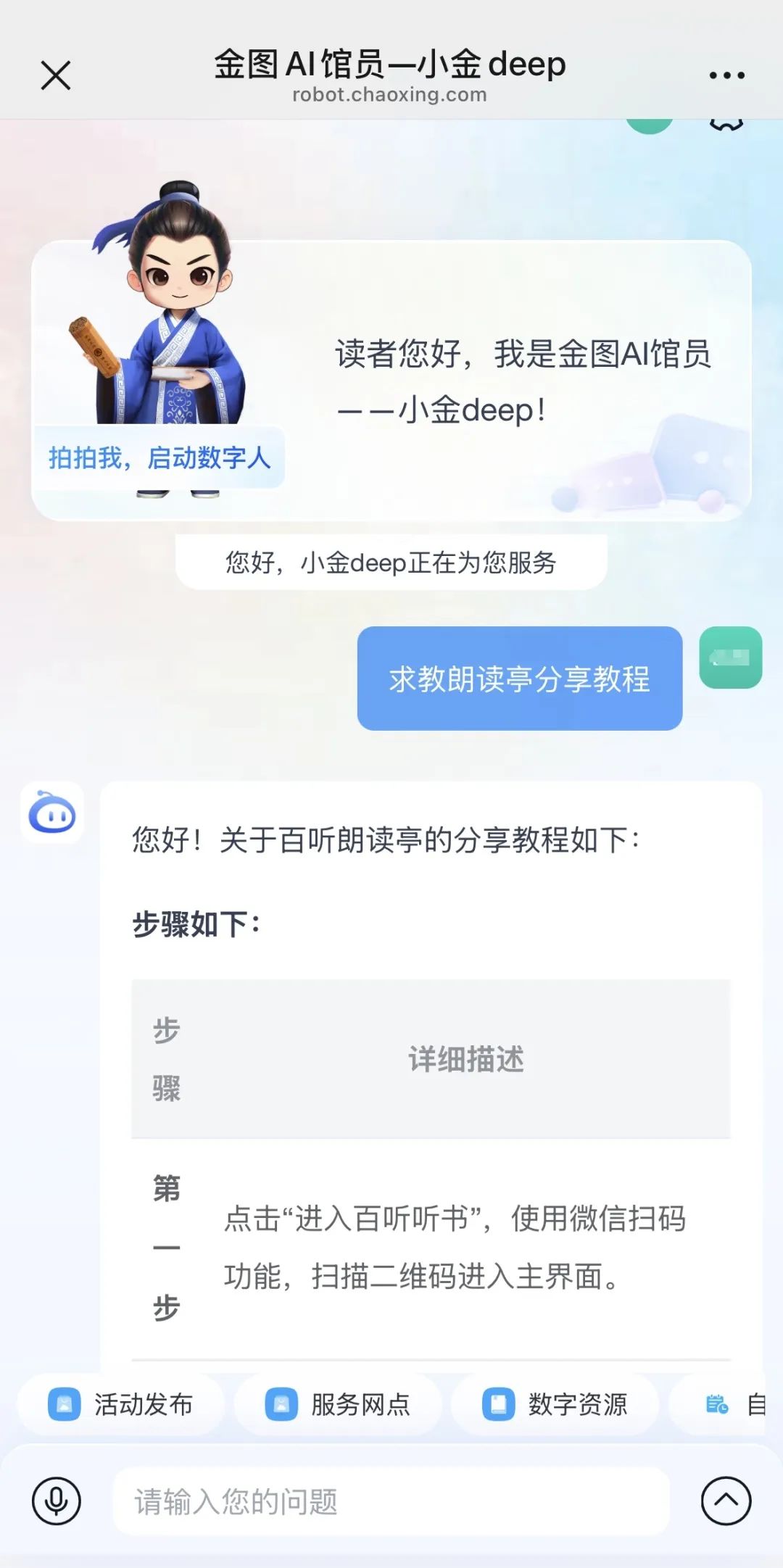The height and width of the screenshot is (1568, 783).
Task: Tap the clipboard icon next to 自 shortcut
Action: (x=716, y=1403)
